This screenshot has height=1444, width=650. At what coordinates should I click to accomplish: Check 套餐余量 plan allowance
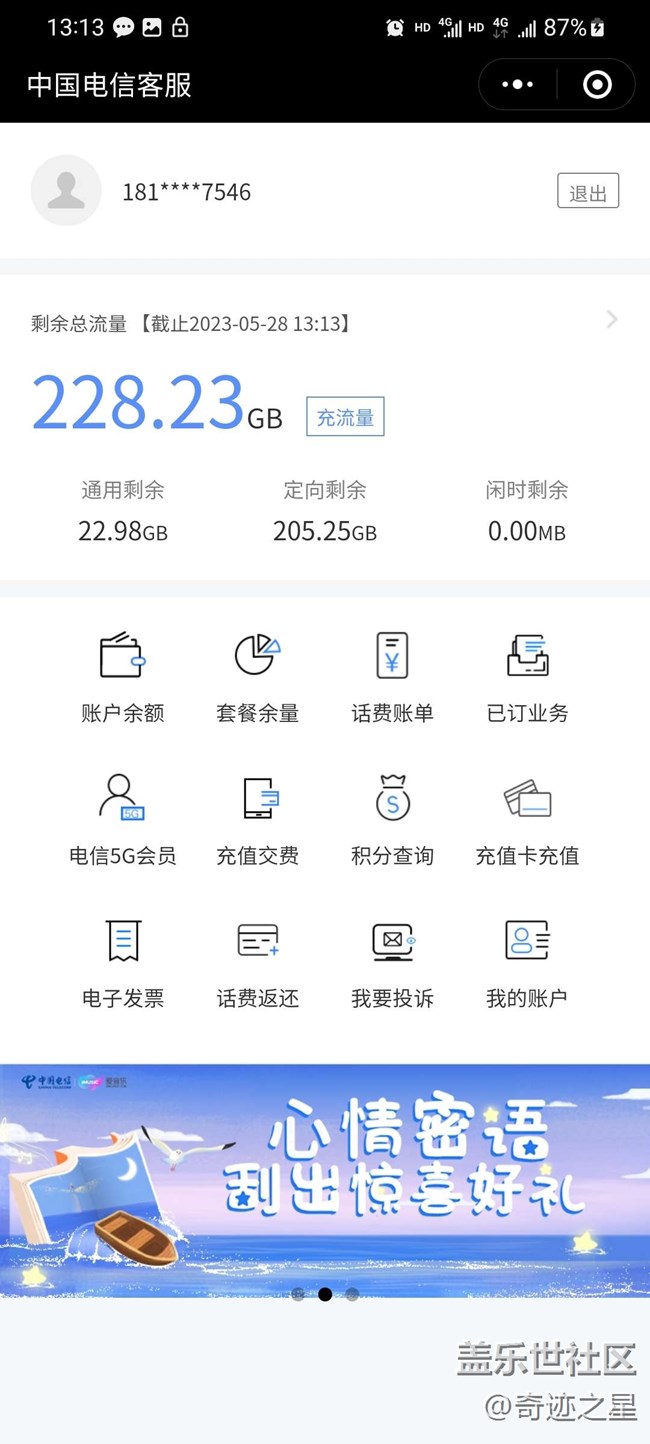258,677
